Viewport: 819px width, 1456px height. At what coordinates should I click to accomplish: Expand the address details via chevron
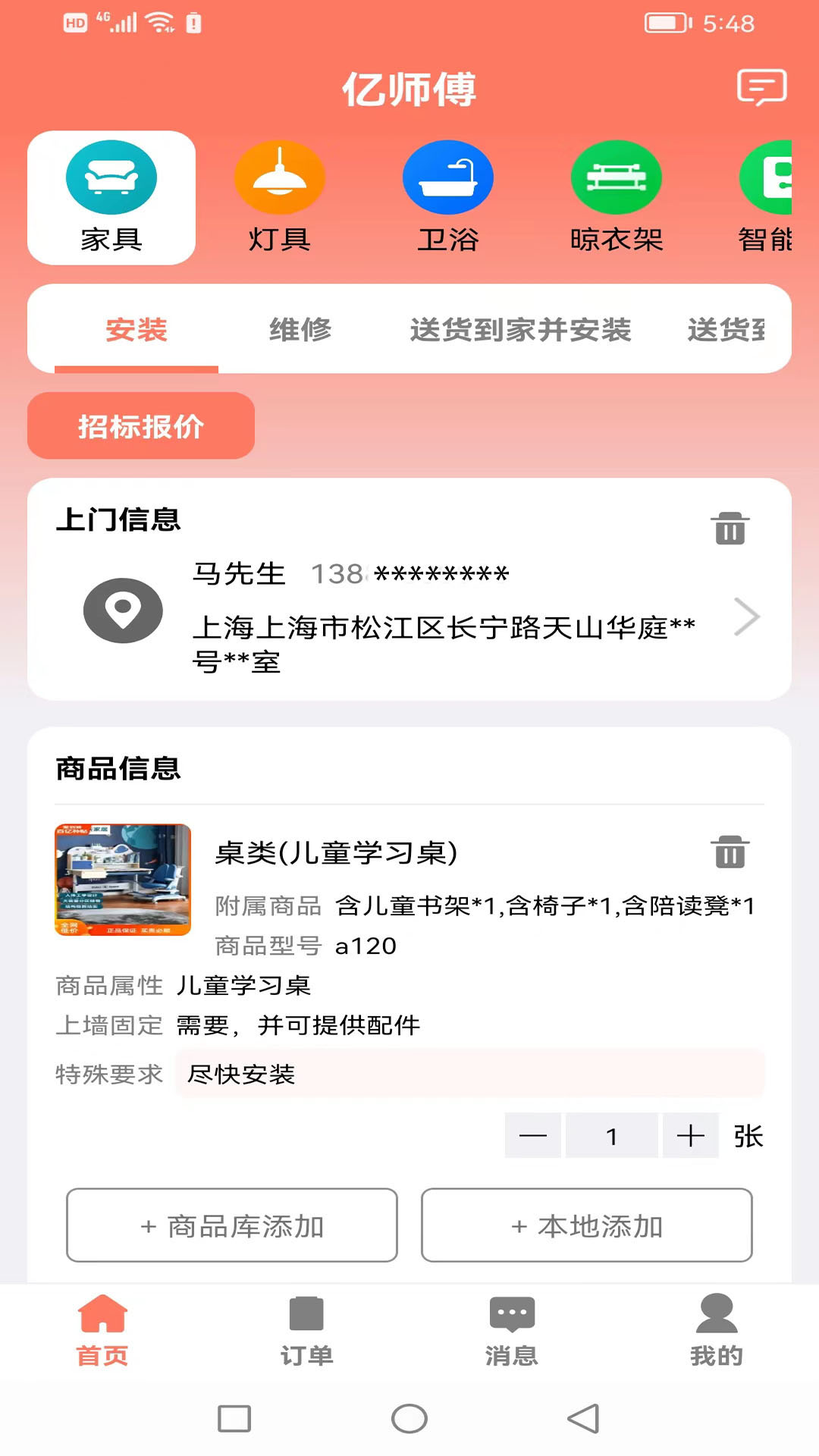[x=748, y=616]
